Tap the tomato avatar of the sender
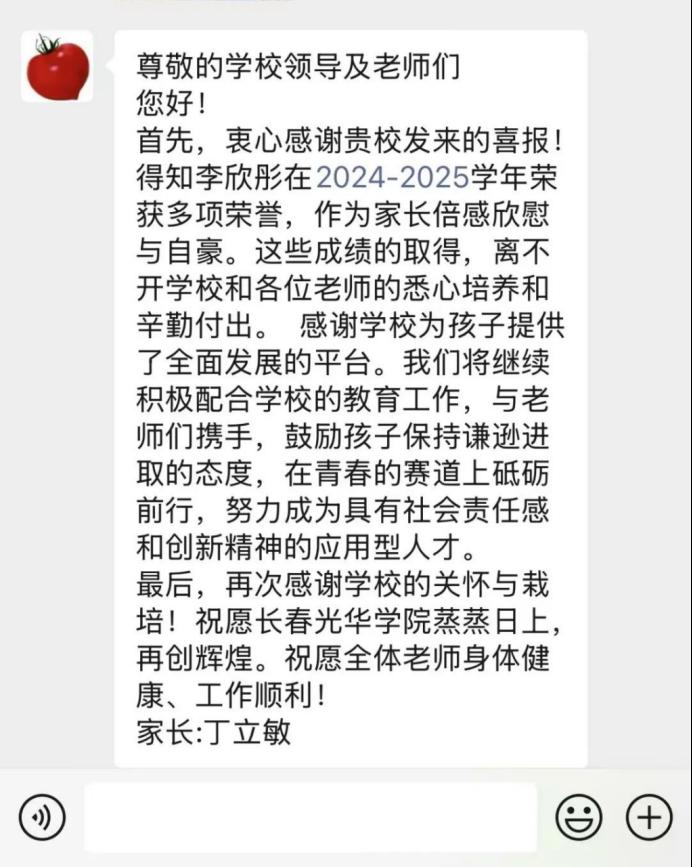The width and height of the screenshot is (692, 867). click(57, 67)
